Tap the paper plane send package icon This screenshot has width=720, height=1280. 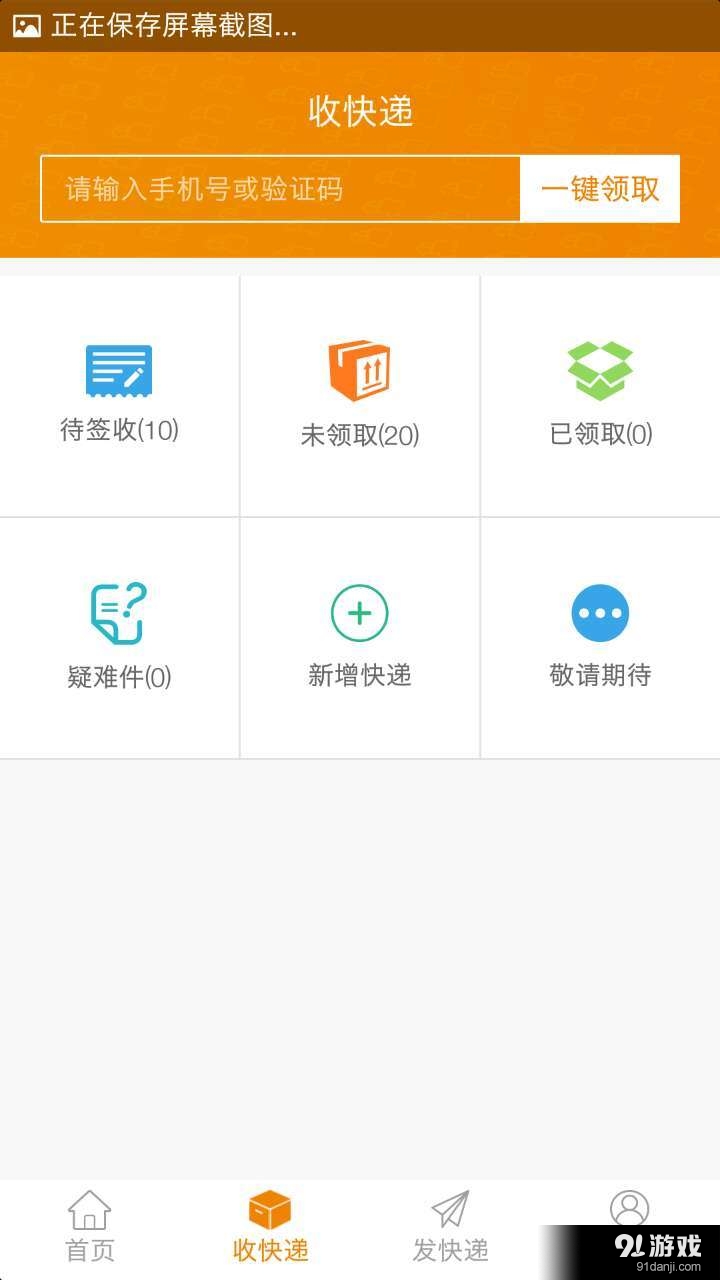pyautogui.click(x=450, y=1208)
